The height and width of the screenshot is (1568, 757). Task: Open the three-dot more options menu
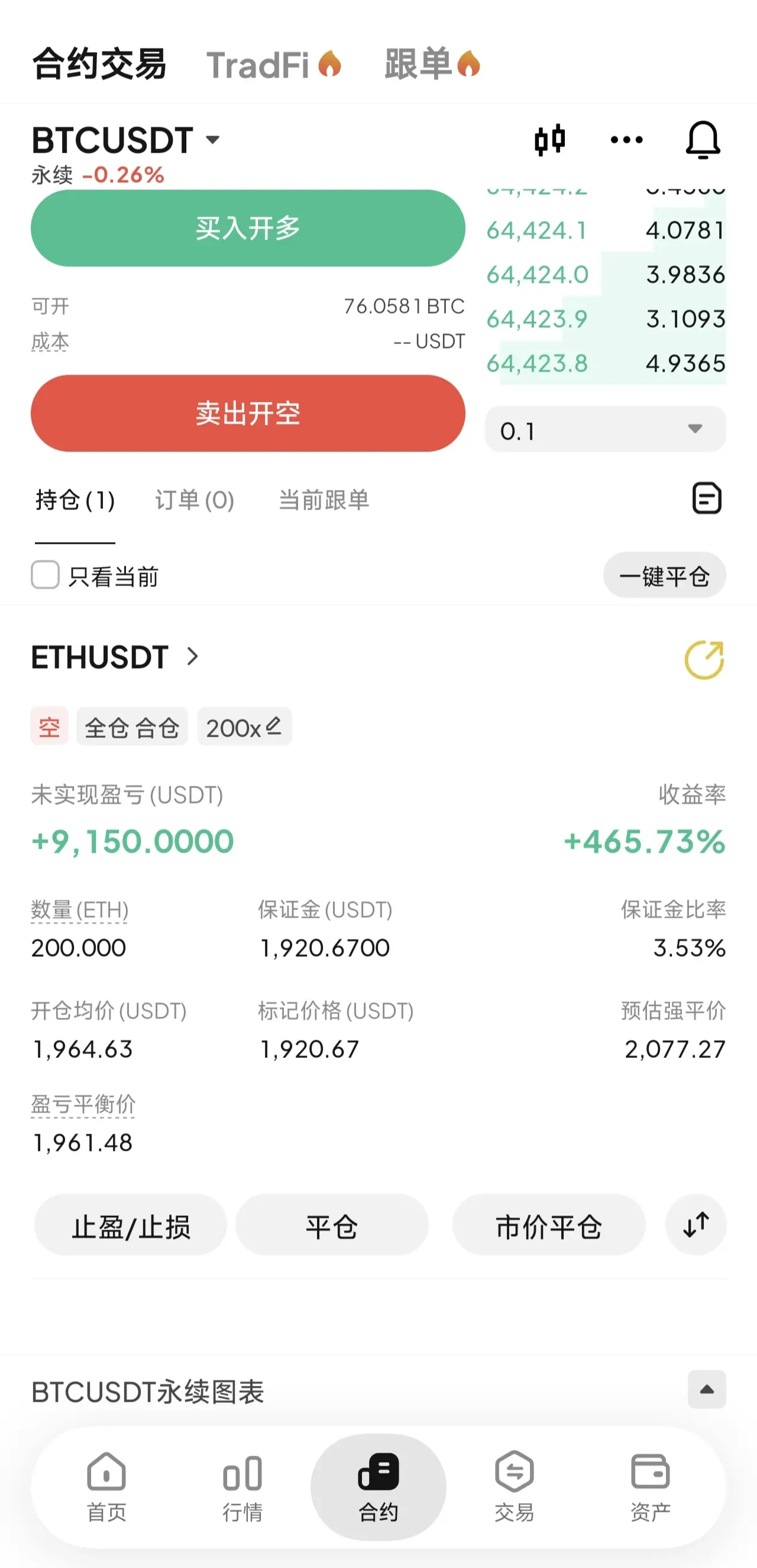[626, 140]
